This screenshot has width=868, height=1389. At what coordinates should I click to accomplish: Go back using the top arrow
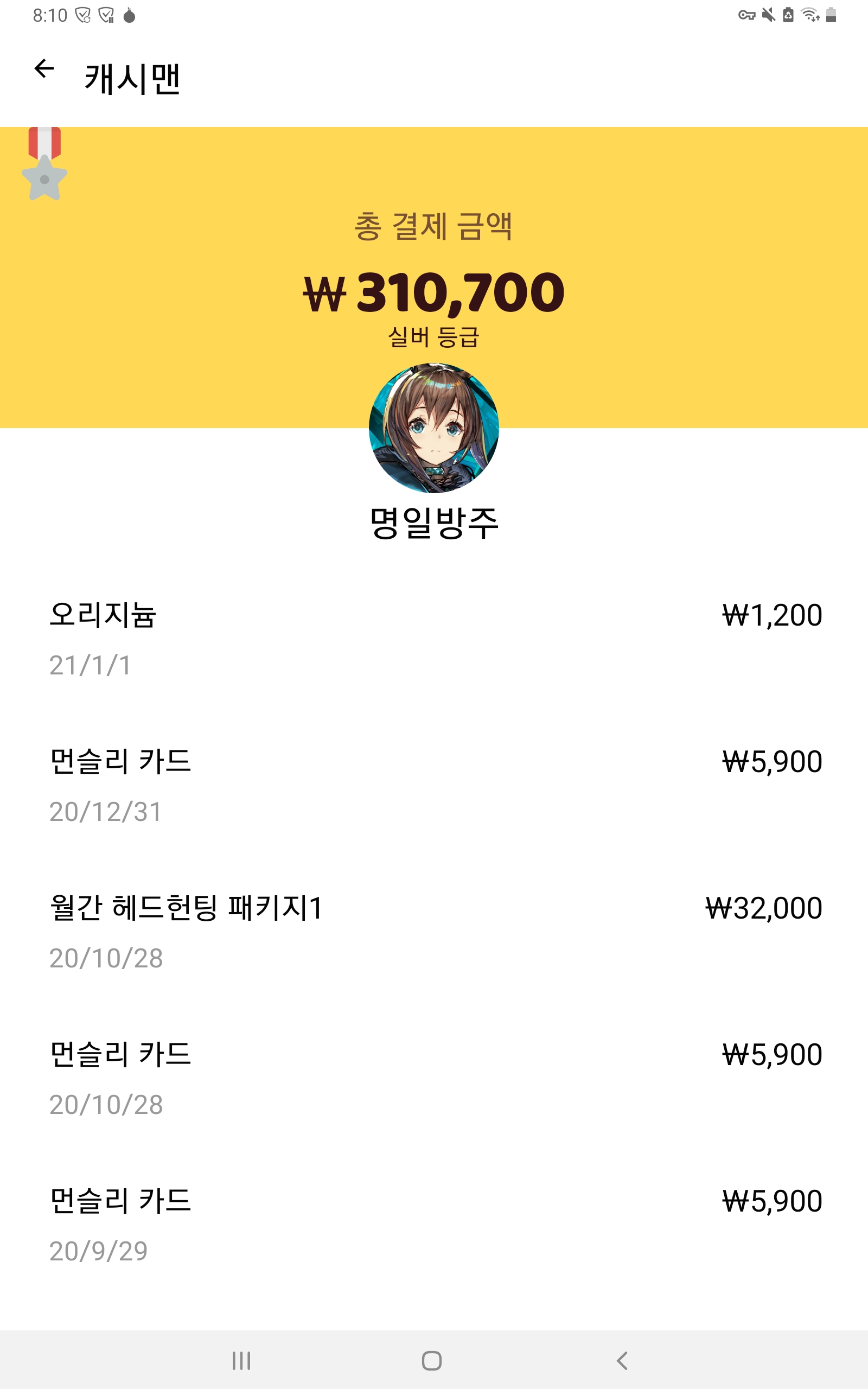click(44, 69)
